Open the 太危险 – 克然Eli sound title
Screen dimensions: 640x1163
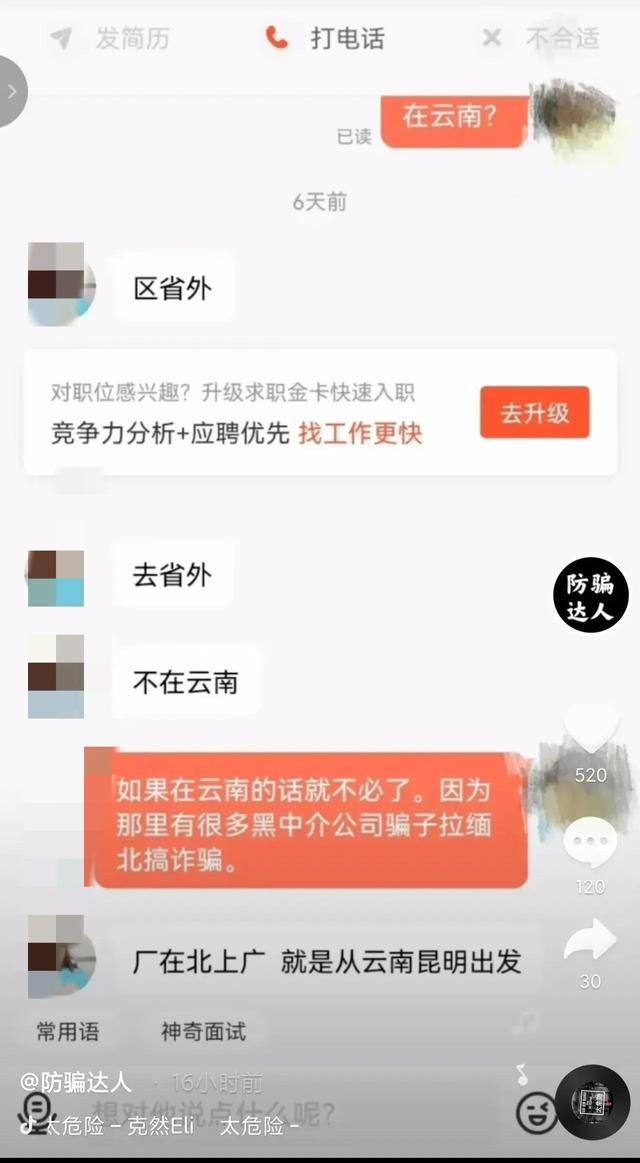tap(107, 1126)
